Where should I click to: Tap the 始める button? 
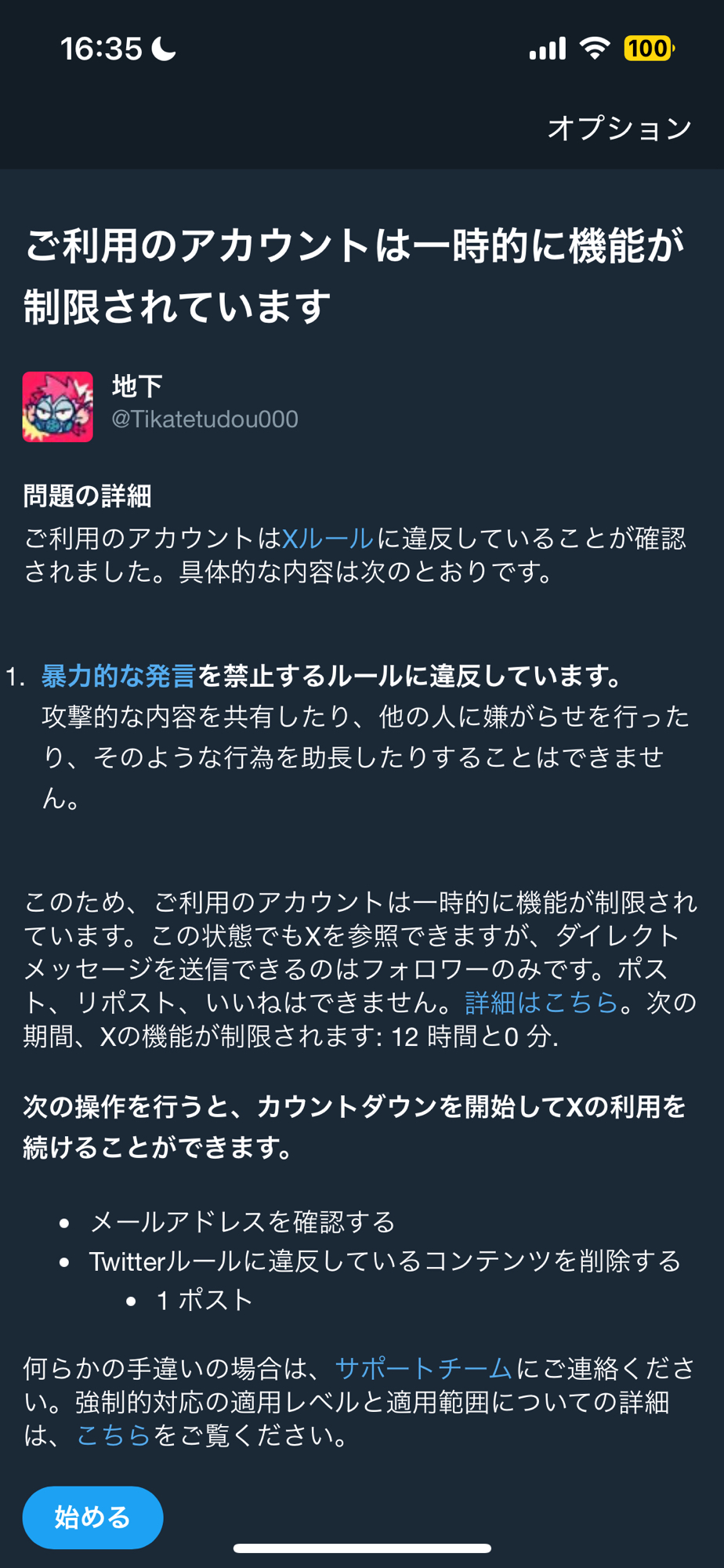click(92, 1517)
